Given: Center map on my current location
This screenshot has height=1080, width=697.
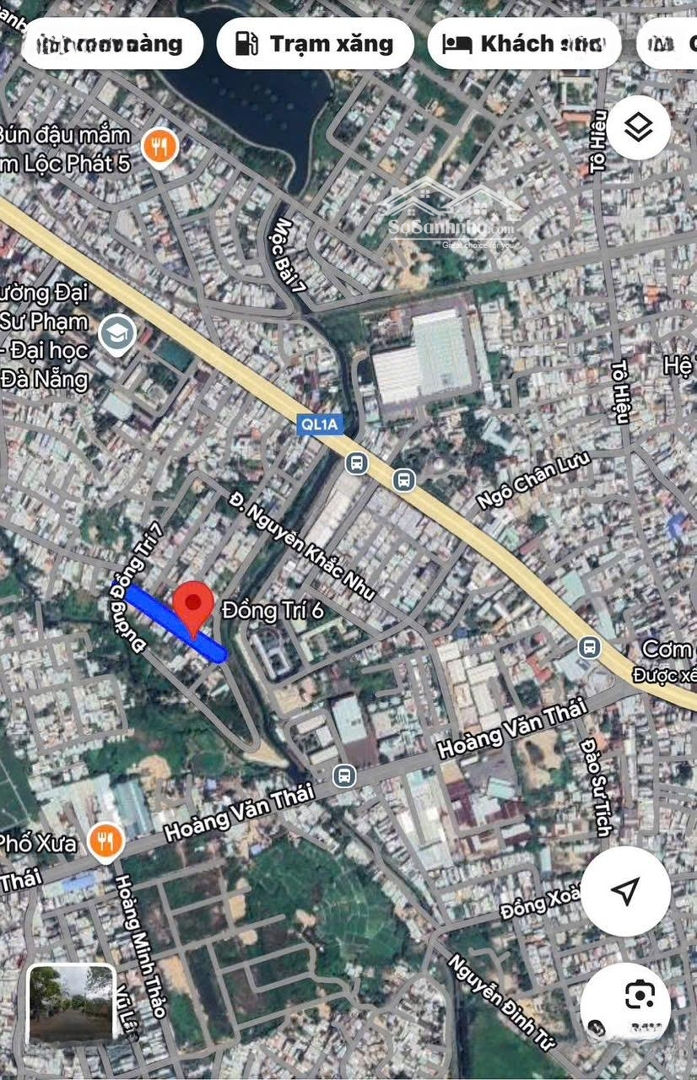Looking at the screenshot, I should (626, 891).
